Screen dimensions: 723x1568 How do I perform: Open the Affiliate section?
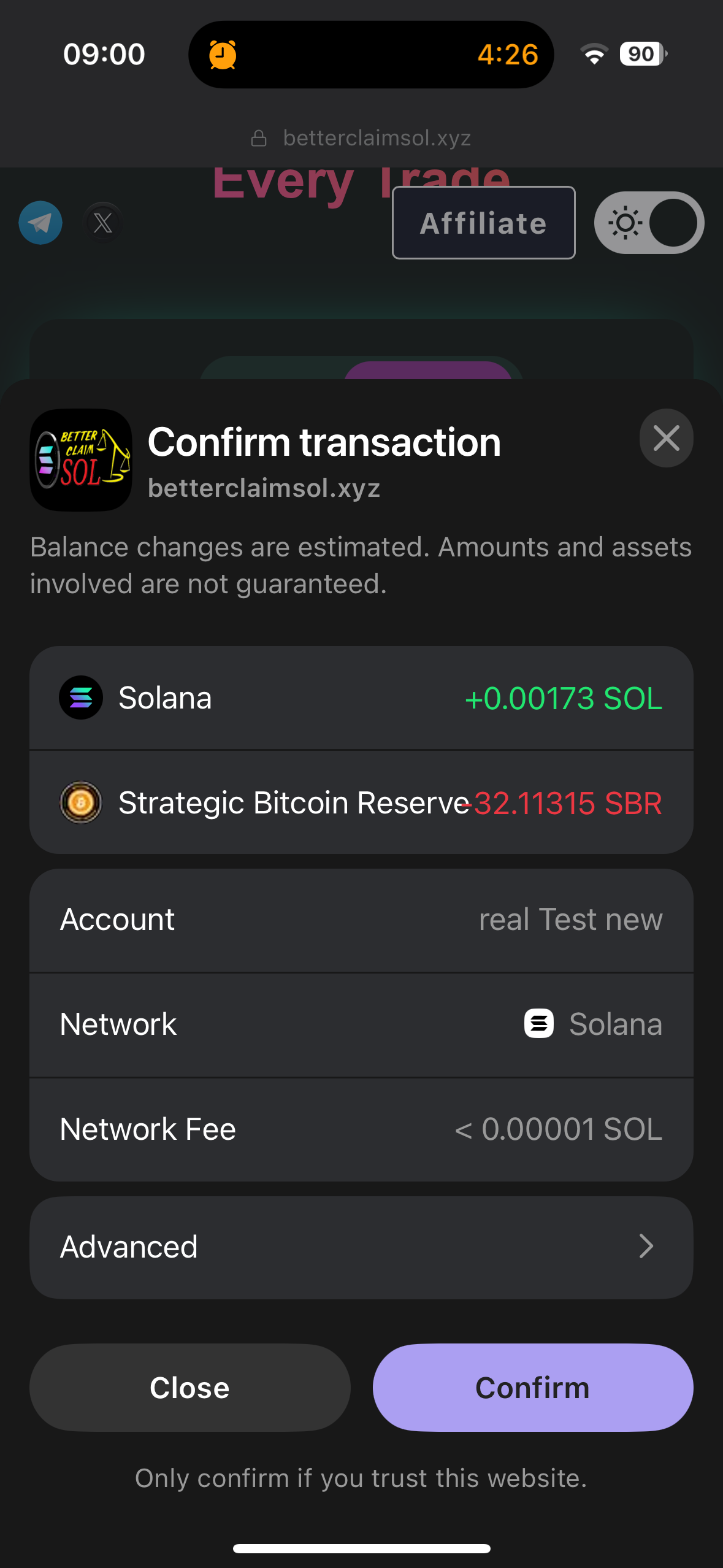click(483, 222)
